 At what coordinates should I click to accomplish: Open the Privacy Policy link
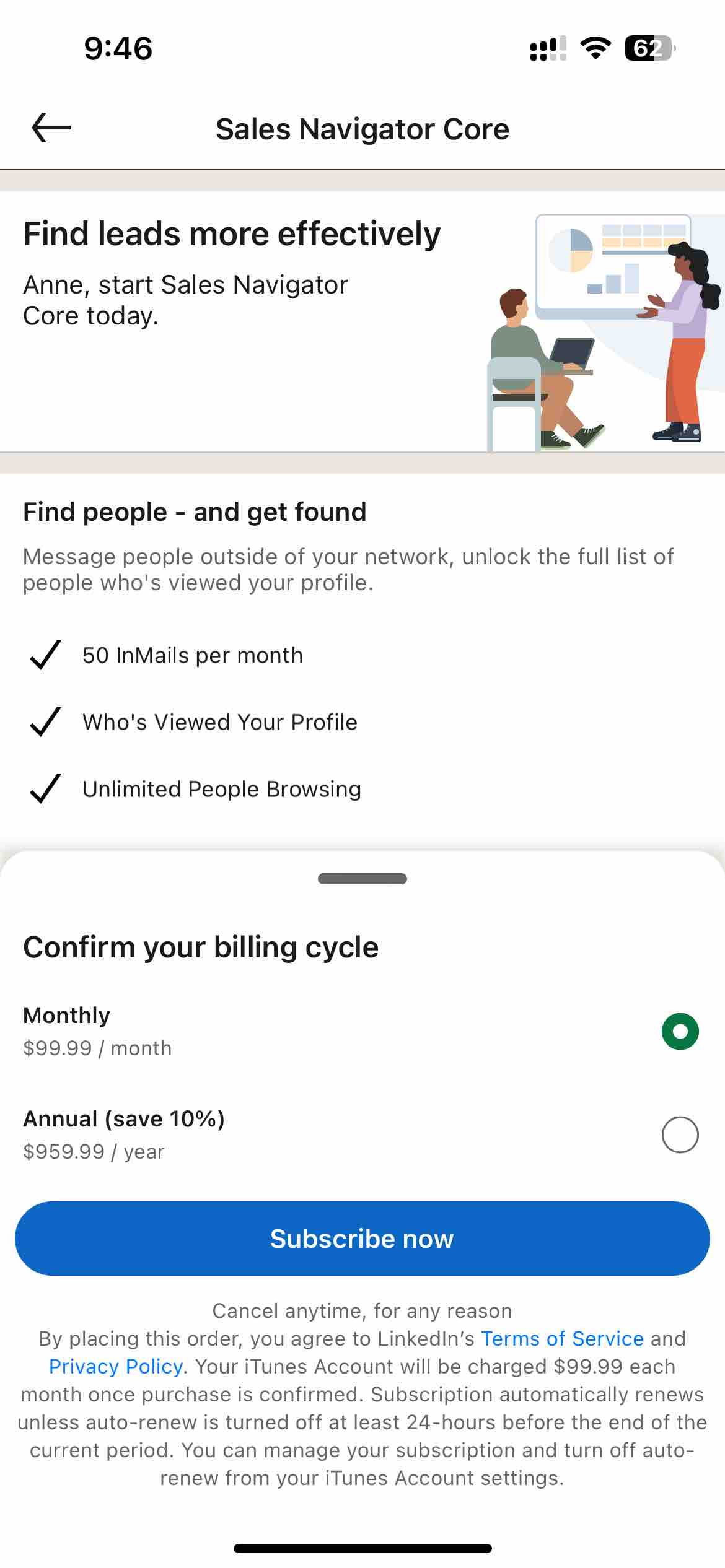click(x=116, y=1367)
